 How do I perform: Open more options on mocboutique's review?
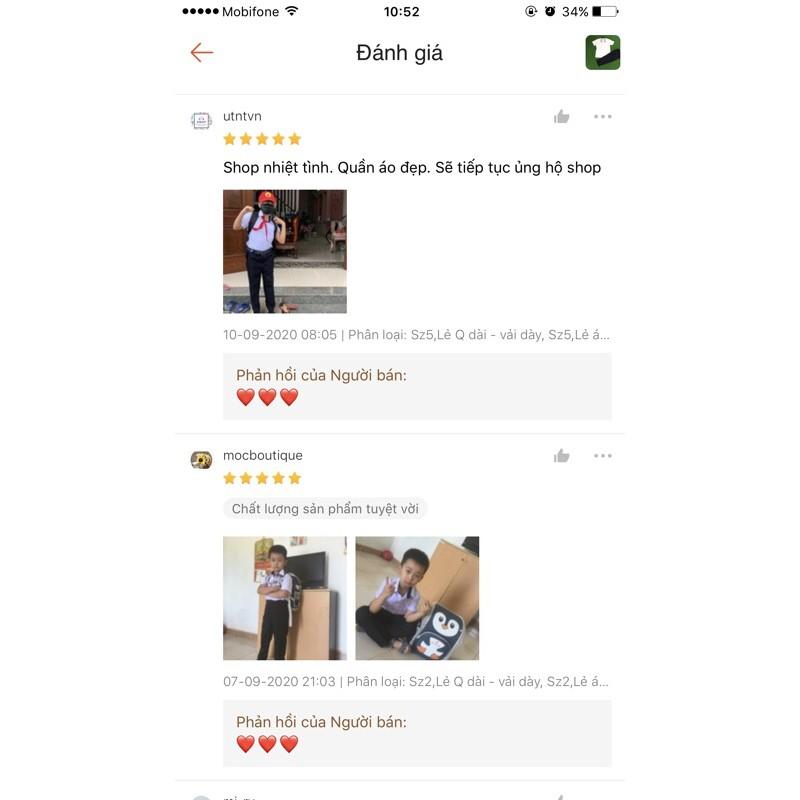click(603, 456)
